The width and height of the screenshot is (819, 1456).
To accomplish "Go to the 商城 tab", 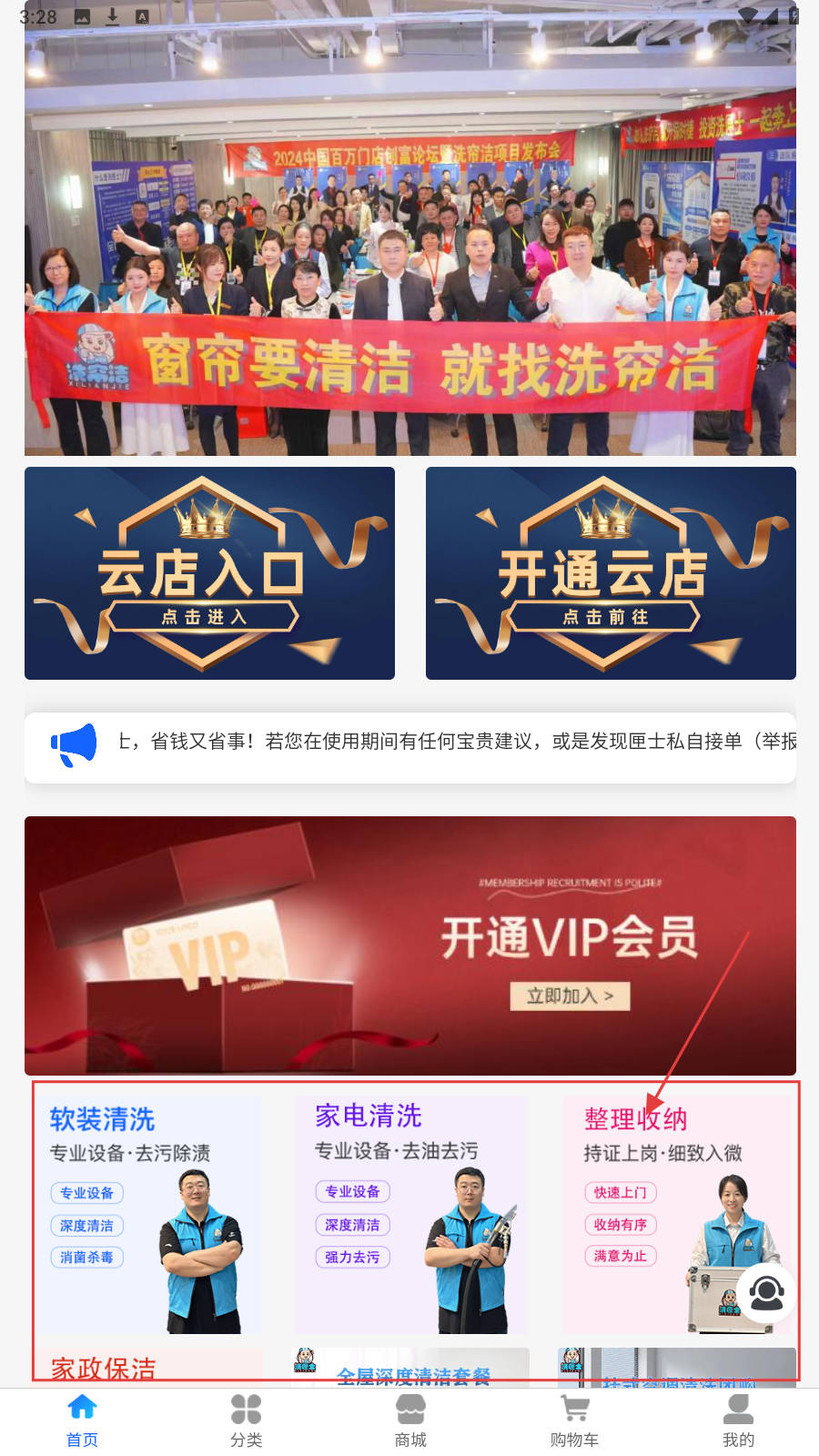I will point(410,1420).
